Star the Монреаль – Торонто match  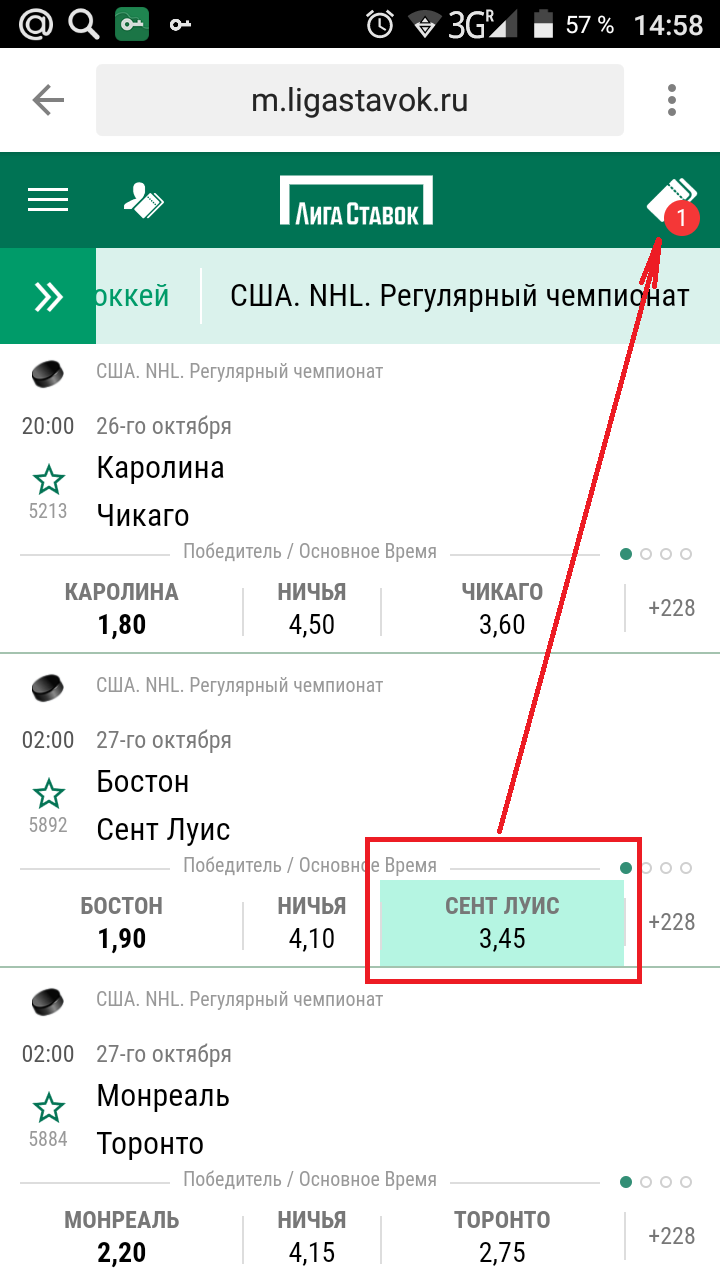[x=48, y=1109]
